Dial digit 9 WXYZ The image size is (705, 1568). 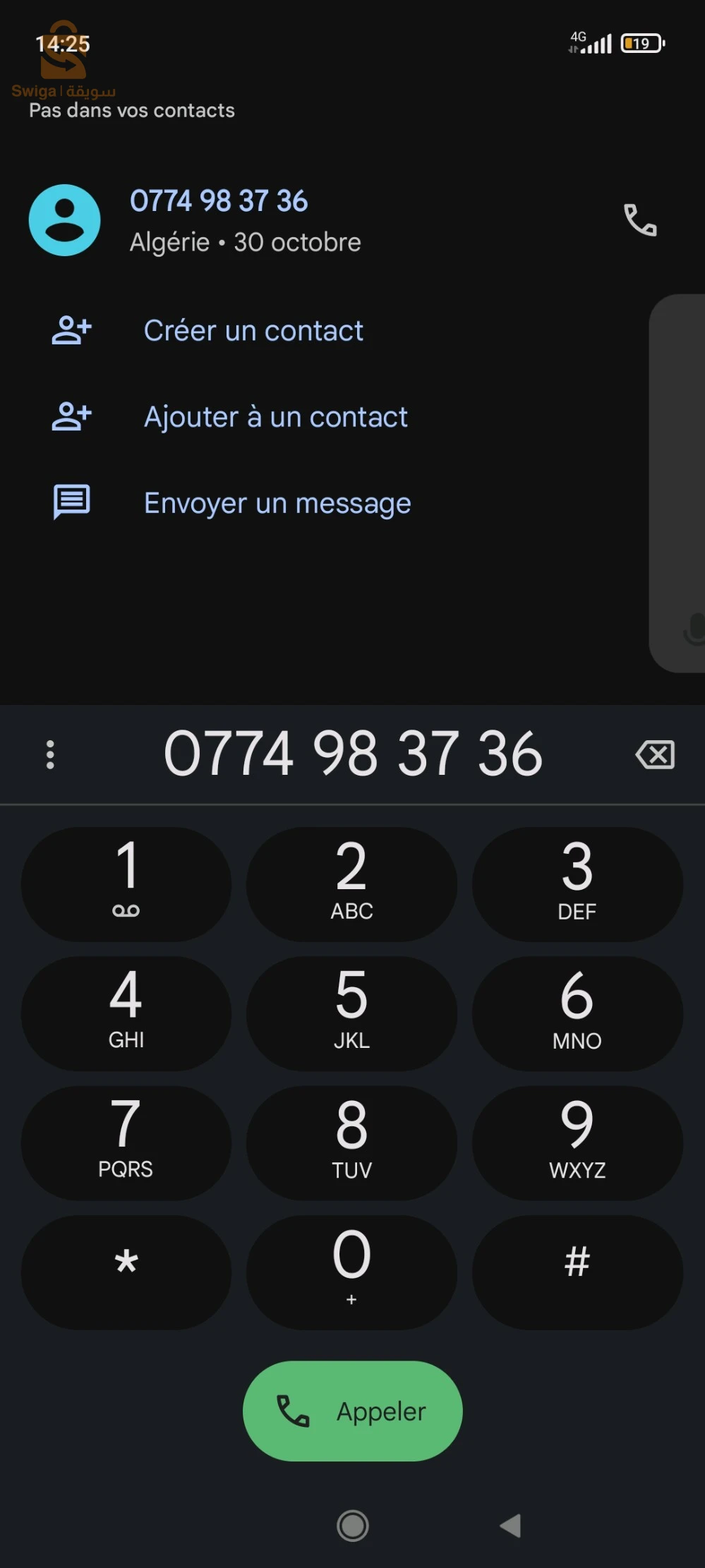click(577, 1142)
